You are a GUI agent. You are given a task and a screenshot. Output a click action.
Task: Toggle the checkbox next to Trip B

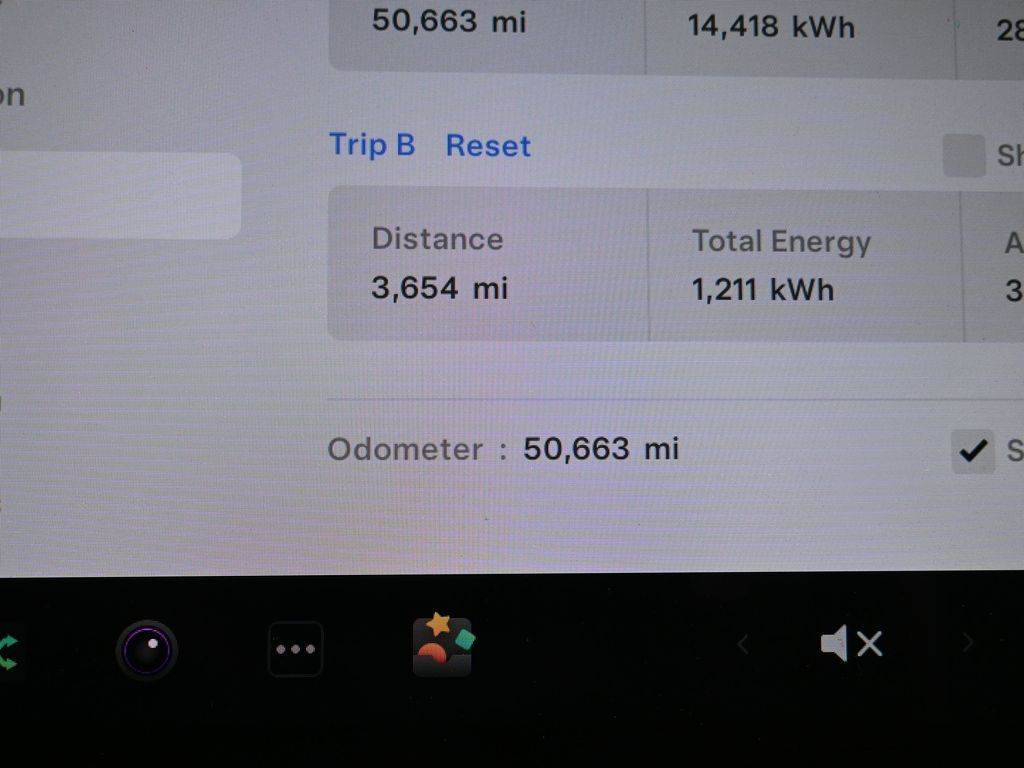pyautogui.click(x=964, y=157)
